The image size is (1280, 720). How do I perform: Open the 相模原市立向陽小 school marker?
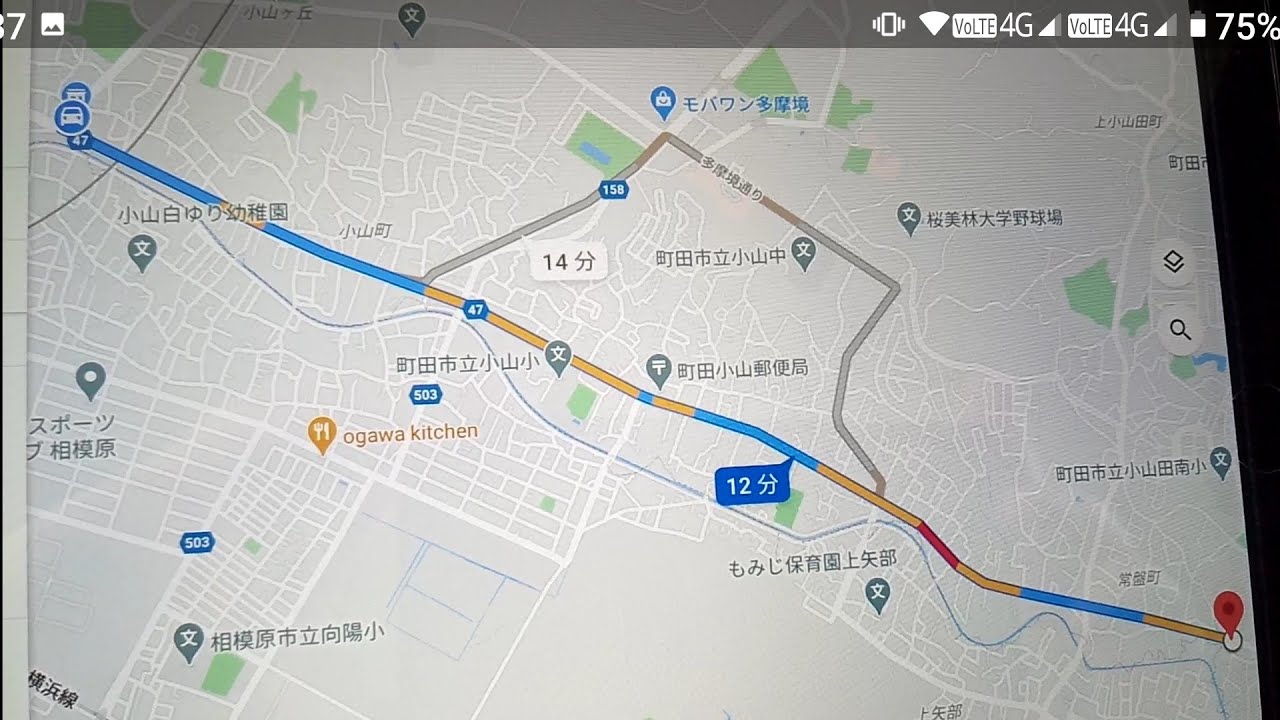click(188, 641)
